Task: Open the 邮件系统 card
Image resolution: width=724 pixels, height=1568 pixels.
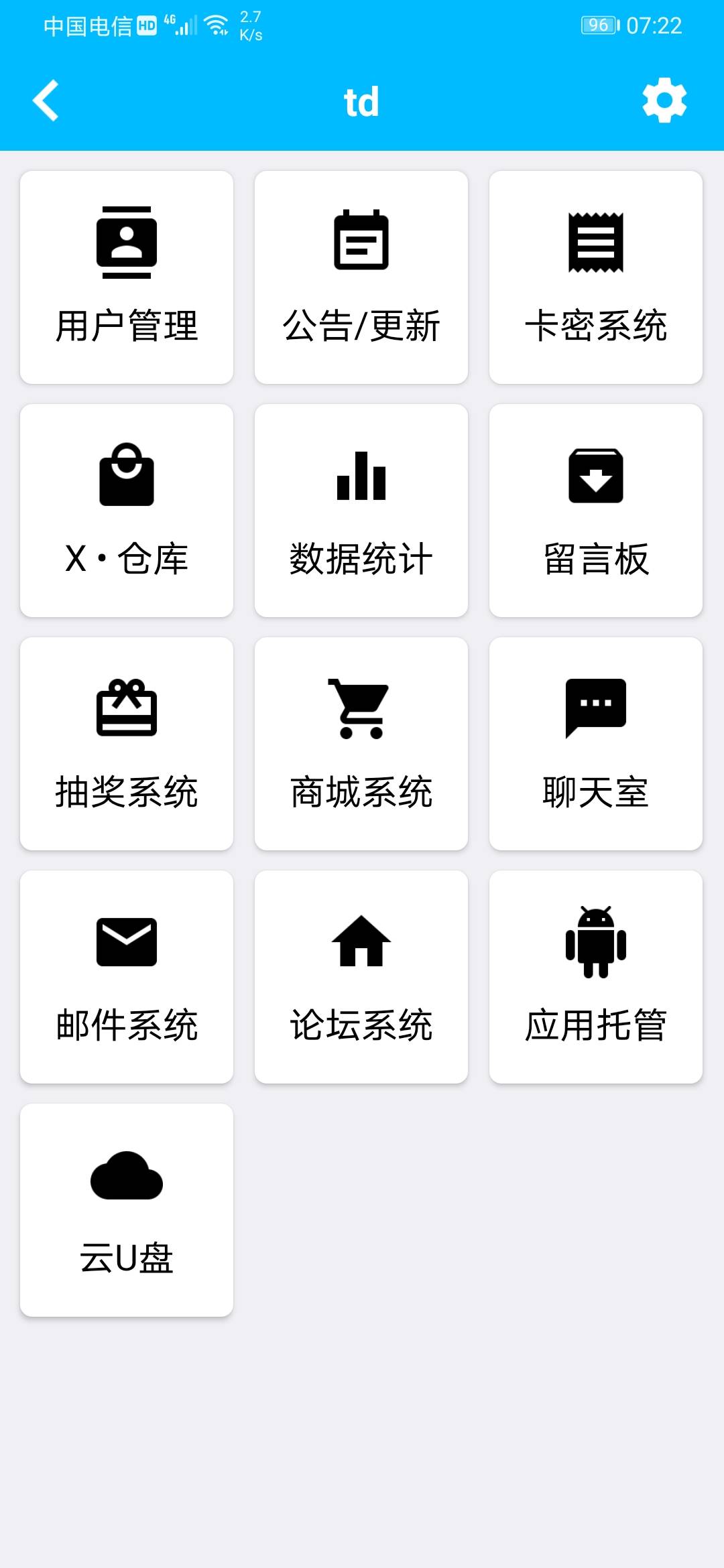Action: tap(127, 976)
